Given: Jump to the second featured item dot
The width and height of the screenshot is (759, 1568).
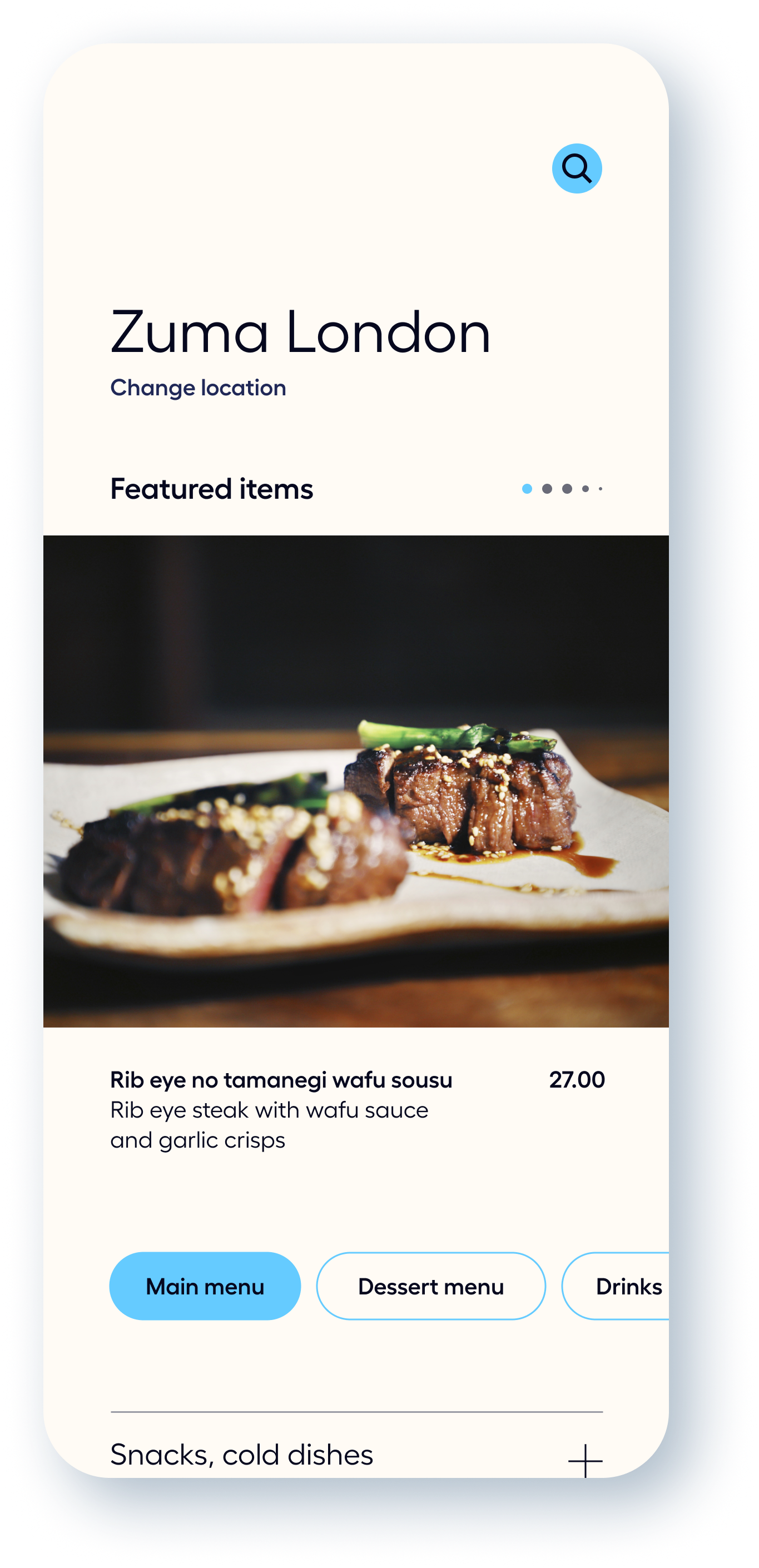Looking at the screenshot, I should tap(547, 489).
